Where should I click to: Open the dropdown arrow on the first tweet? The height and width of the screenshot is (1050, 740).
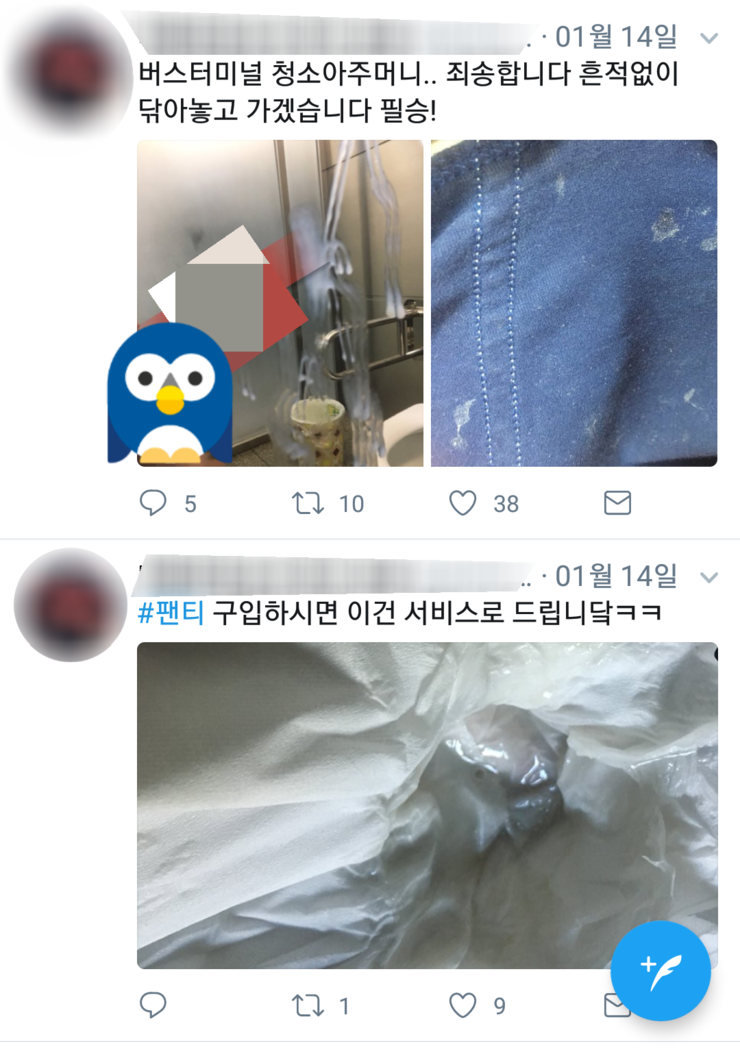[x=709, y=39]
